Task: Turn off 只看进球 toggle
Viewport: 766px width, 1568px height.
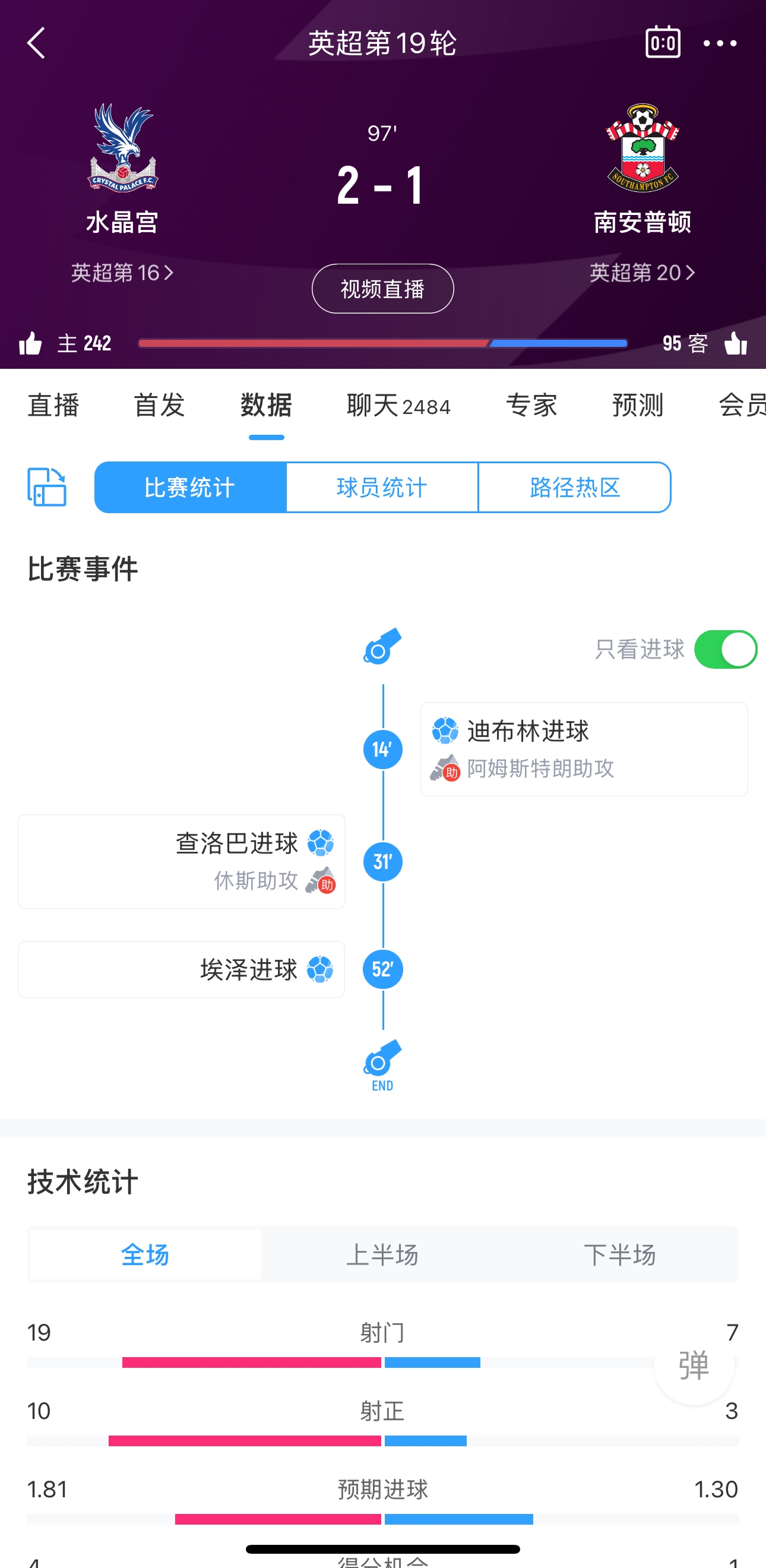Action: pyautogui.click(x=725, y=650)
